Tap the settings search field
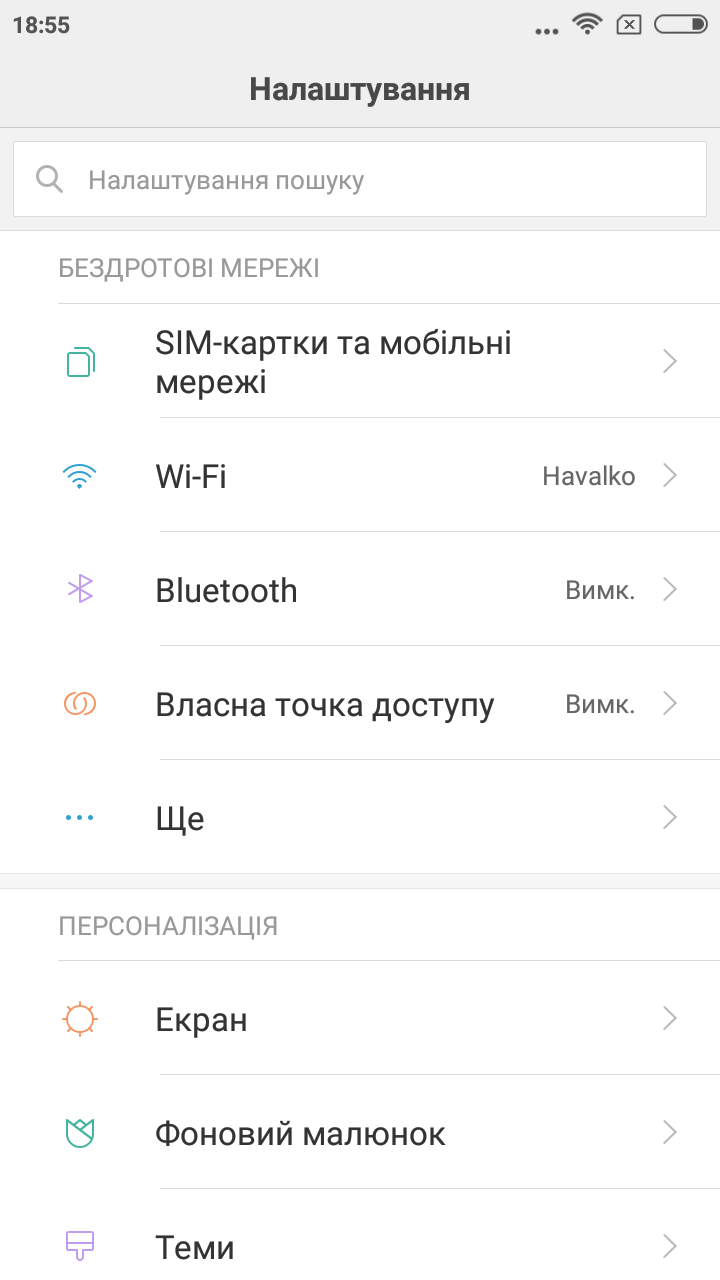Image resolution: width=720 pixels, height=1280 pixels. 360,180
